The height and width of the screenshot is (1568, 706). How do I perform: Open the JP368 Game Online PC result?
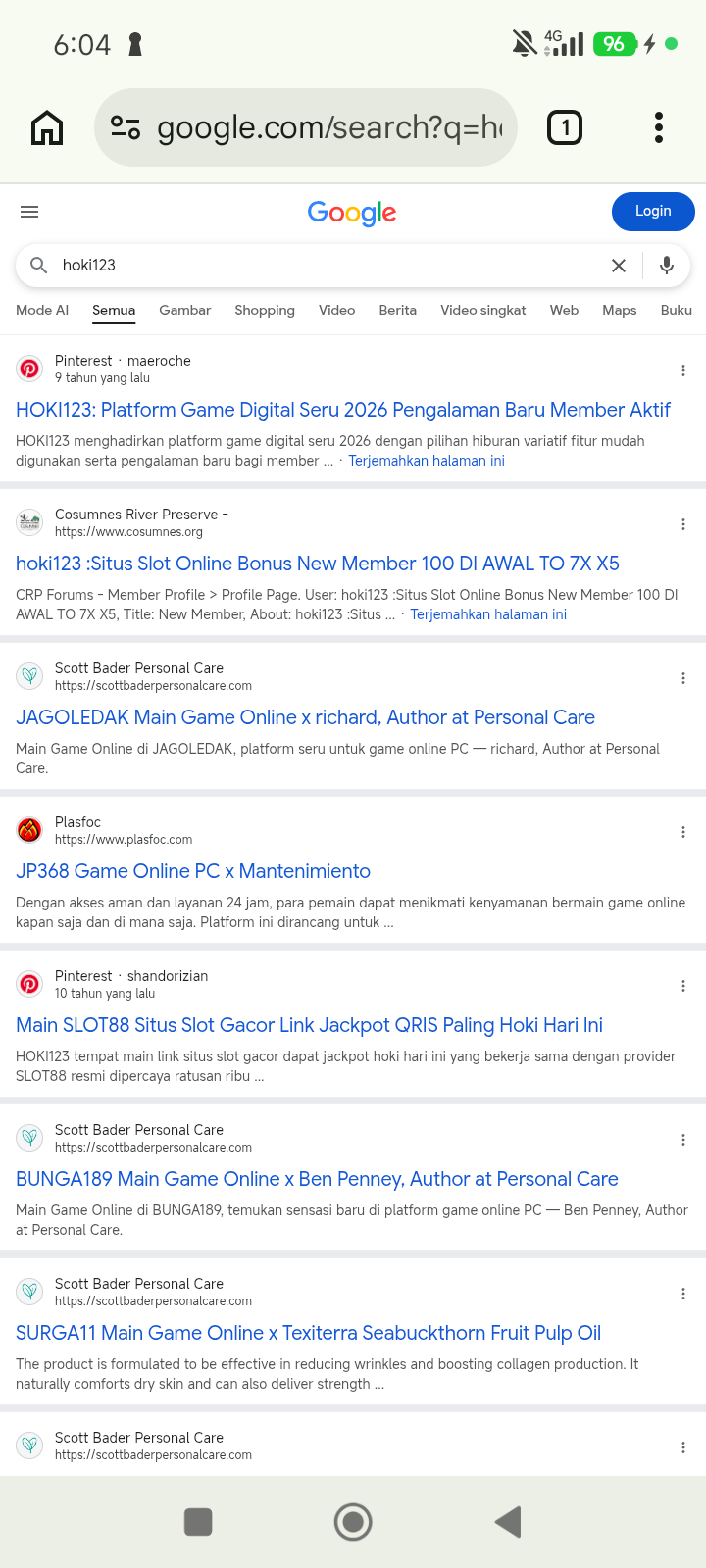click(x=193, y=871)
